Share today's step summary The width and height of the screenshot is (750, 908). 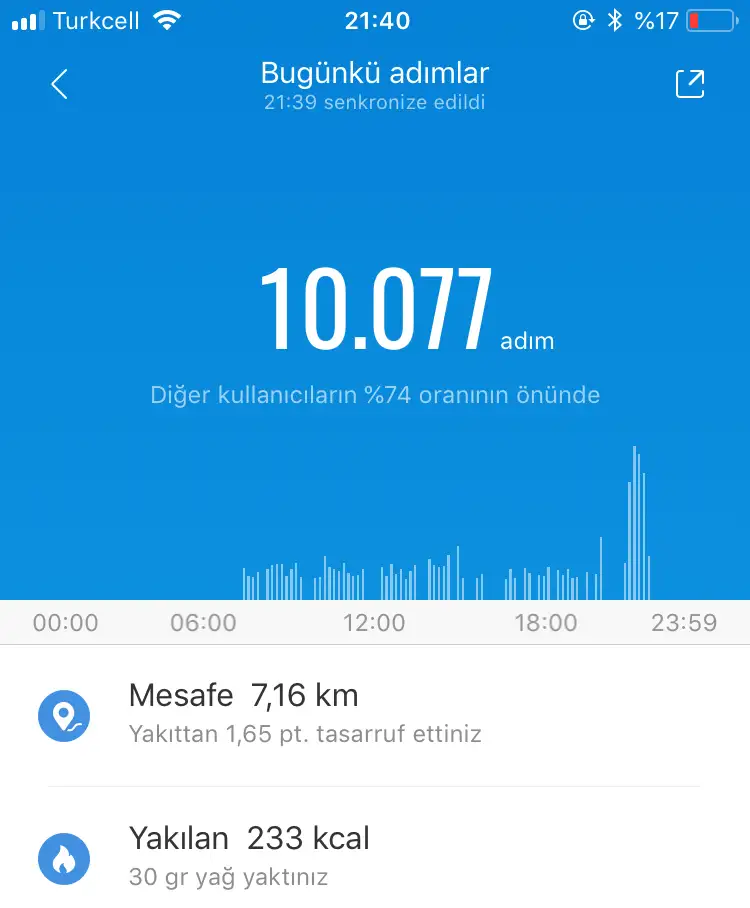tap(690, 85)
